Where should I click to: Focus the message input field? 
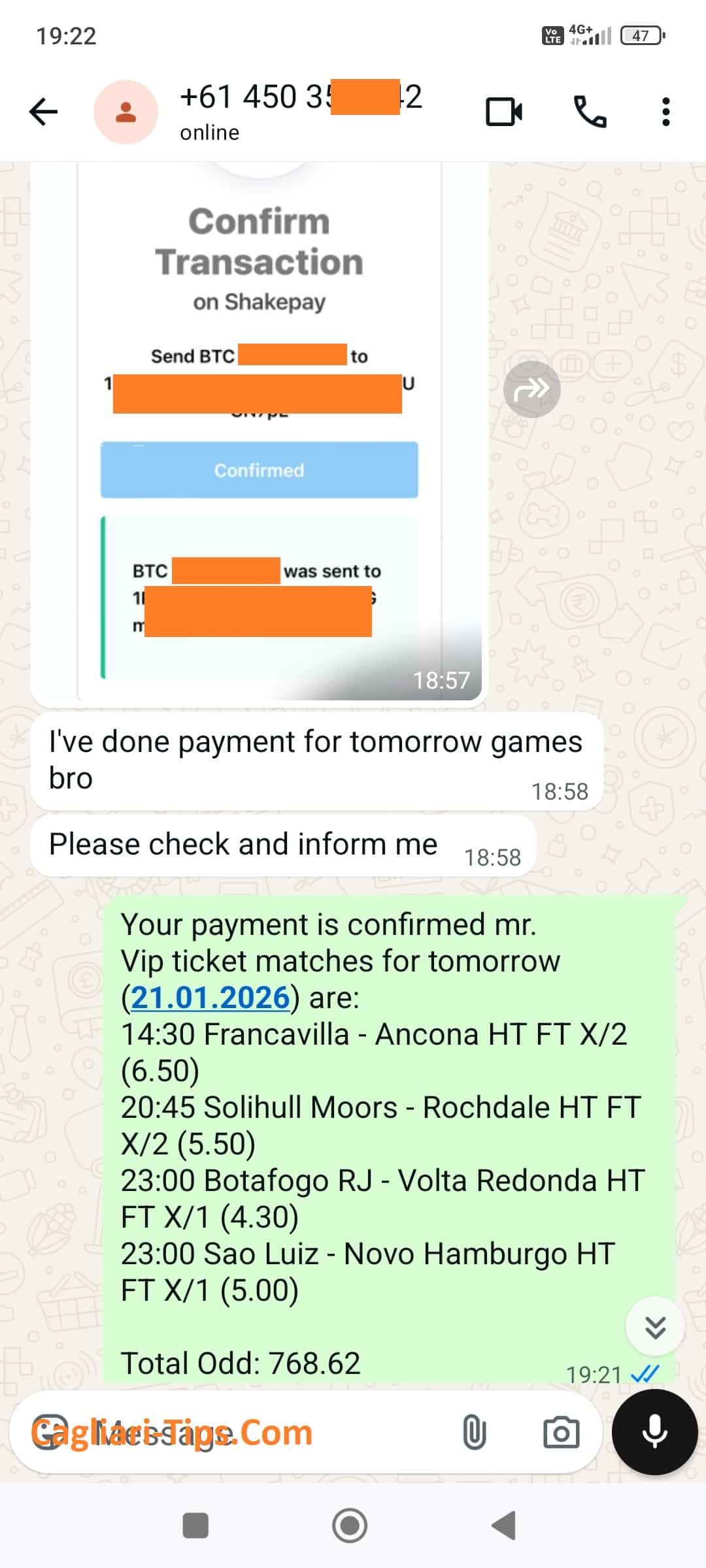coord(261,1433)
